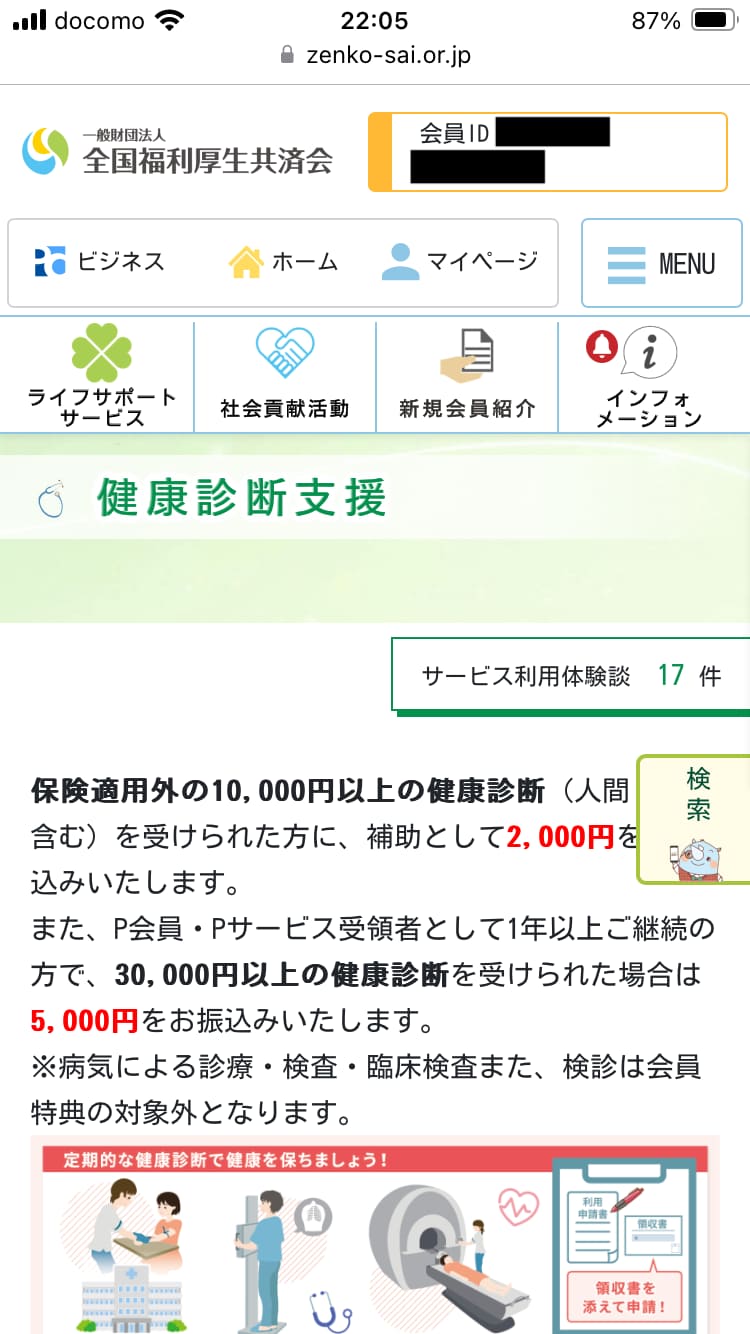Open the 会員ID box
750x1334 pixels.
[547, 152]
